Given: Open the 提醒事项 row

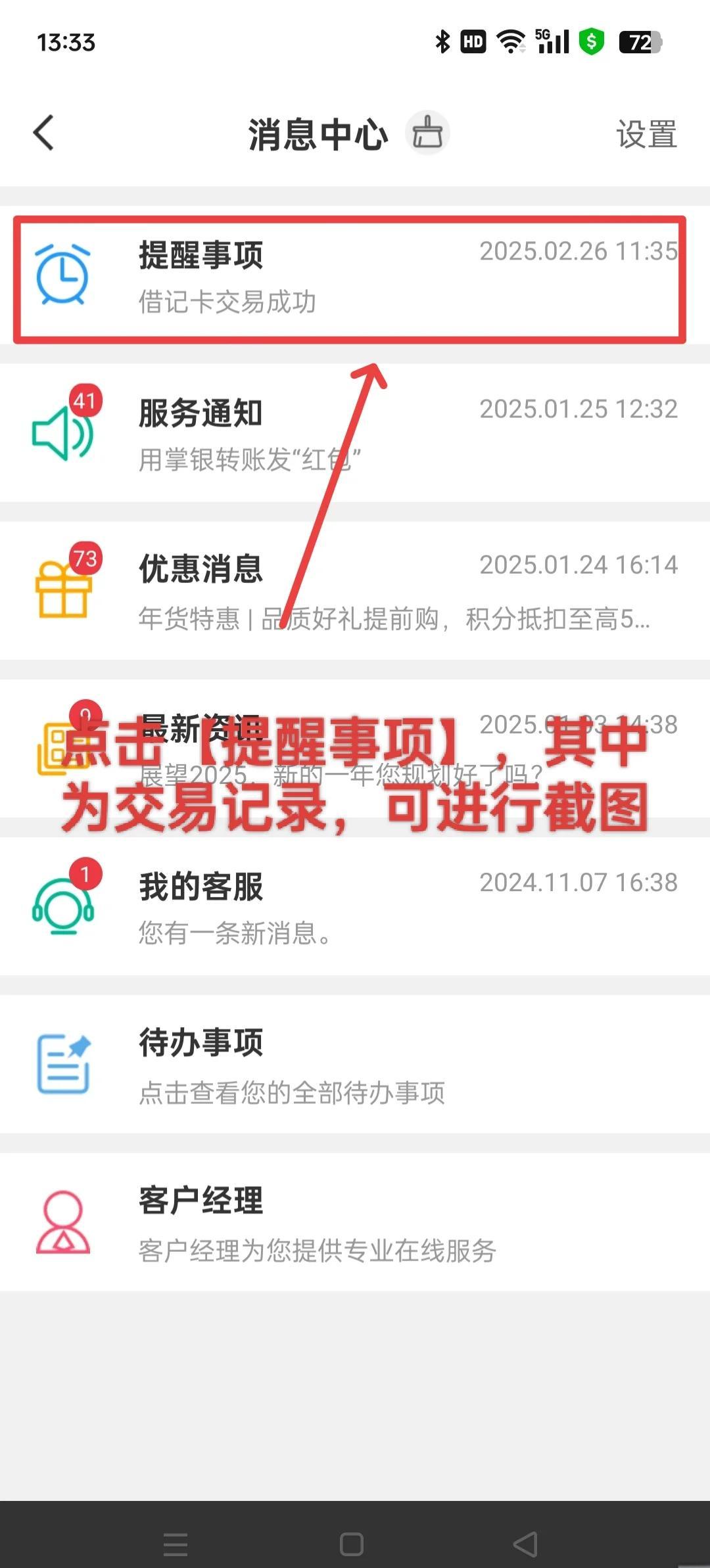Looking at the screenshot, I should click(350, 279).
